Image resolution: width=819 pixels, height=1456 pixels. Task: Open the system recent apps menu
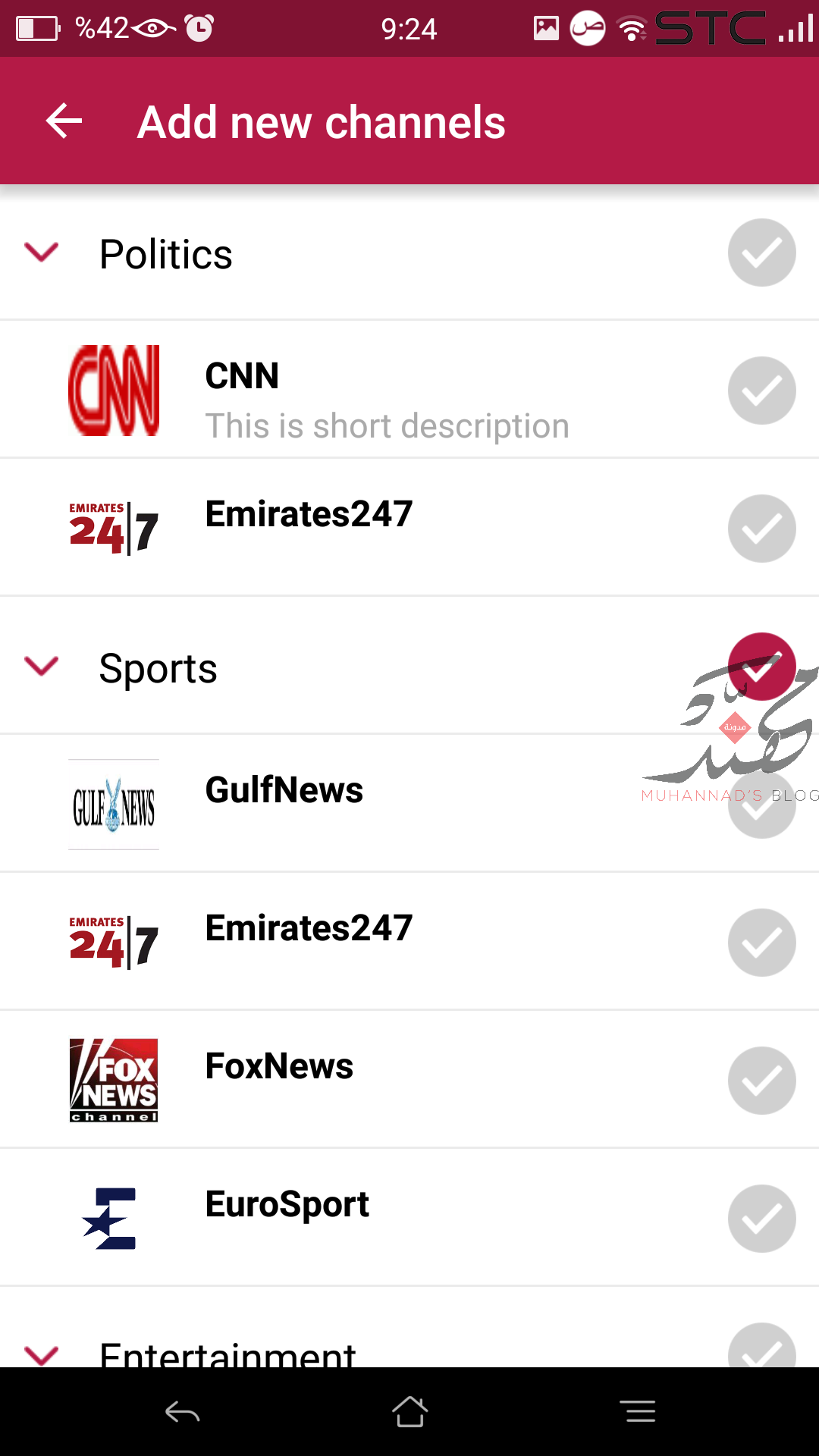(637, 1412)
